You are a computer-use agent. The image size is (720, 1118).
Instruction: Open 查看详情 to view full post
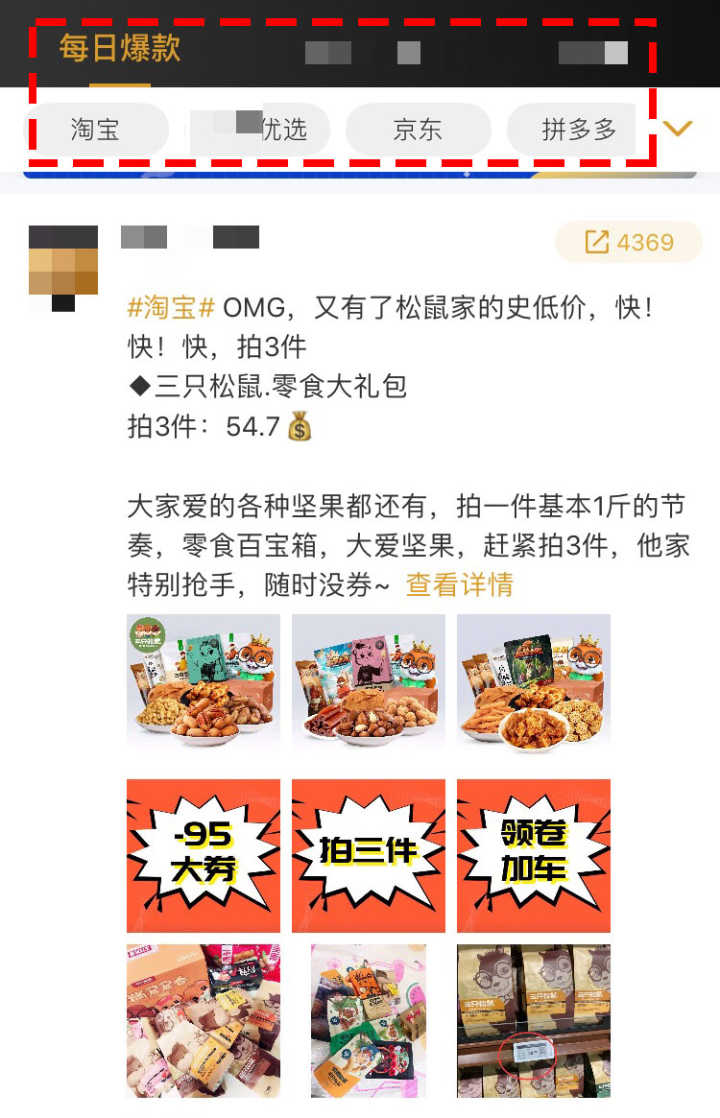click(x=459, y=585)
